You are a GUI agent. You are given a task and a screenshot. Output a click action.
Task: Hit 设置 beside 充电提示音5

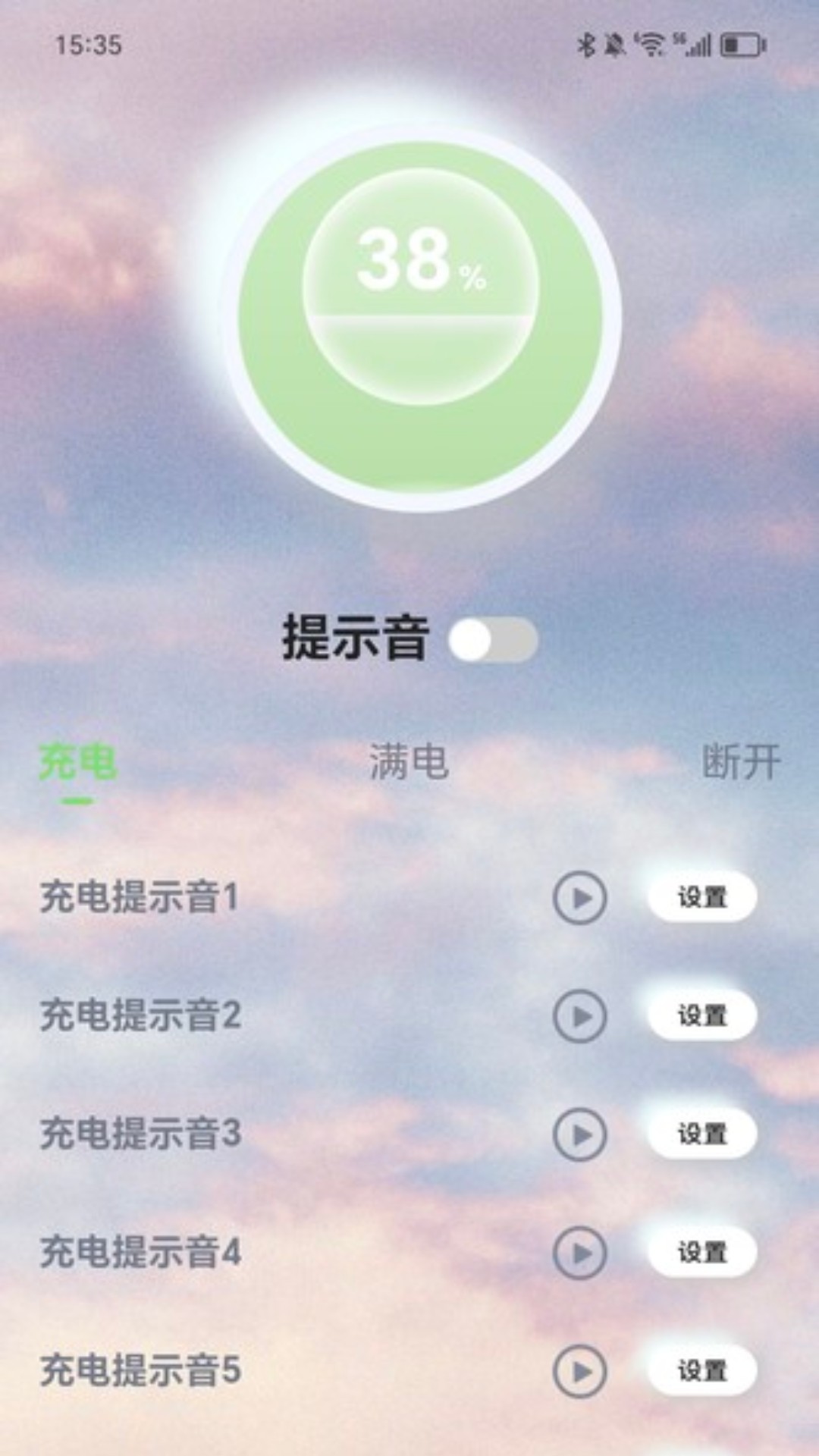tap(701, 1371)
